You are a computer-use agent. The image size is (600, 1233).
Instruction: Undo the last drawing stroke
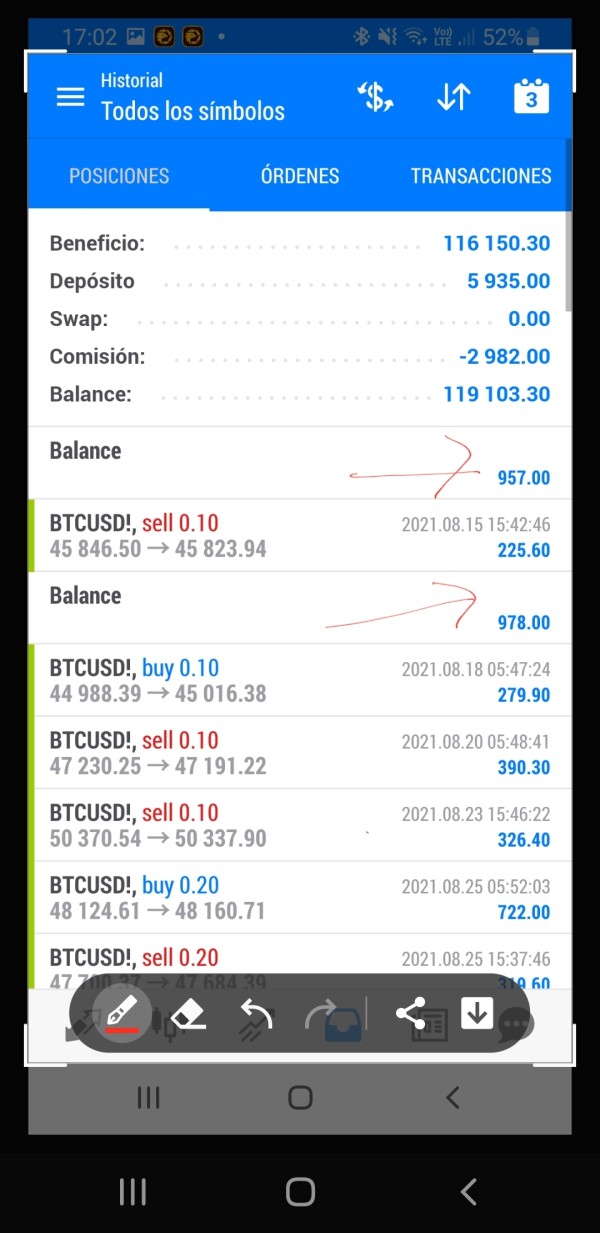(x=256, y=1014)
